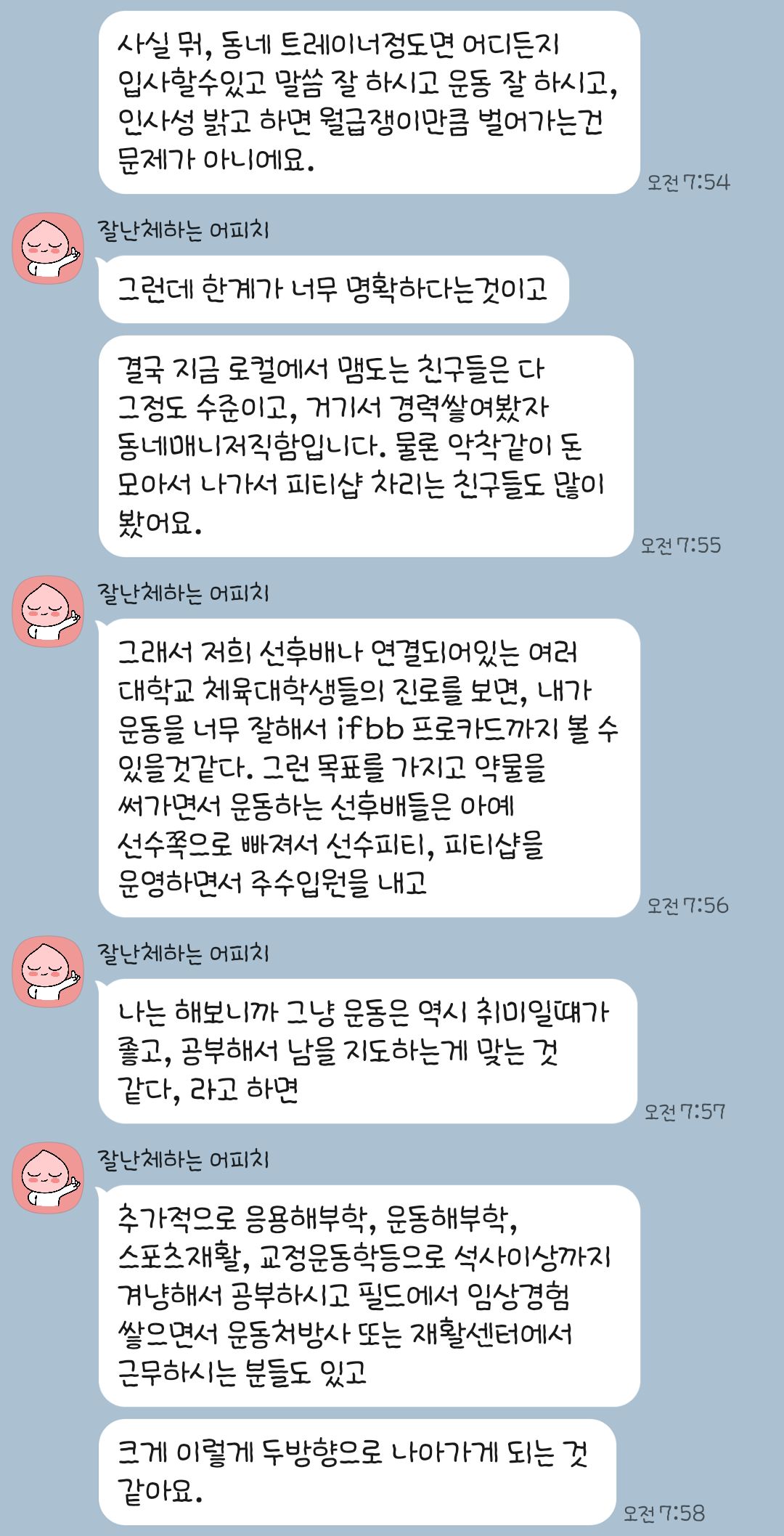The height and width of the screenshot is (1536, 784).
Task: Open the 어피치 profile avatar beside the '그런데 한계가' message
Action: click(x=49, y=248)
